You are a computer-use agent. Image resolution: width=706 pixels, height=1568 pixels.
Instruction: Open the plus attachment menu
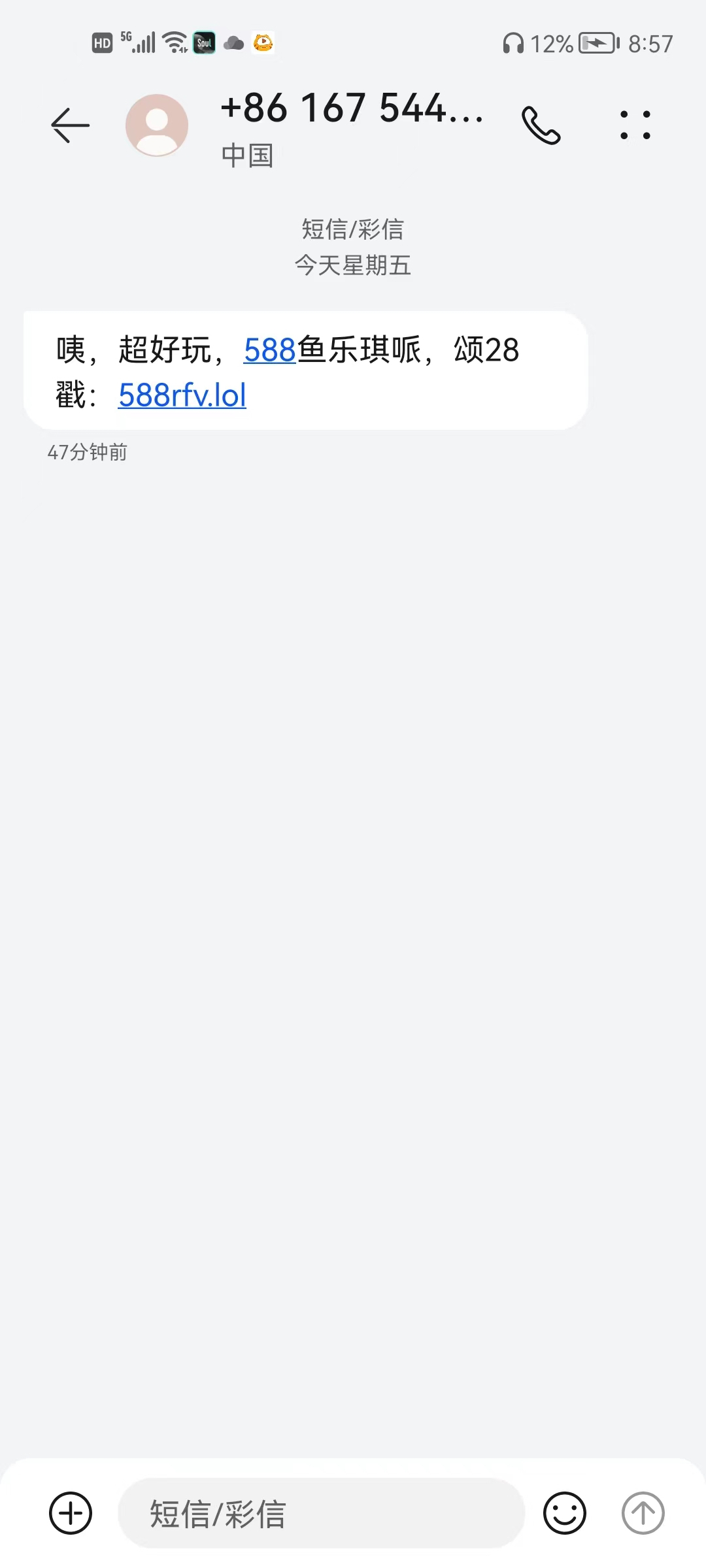coord(71,1512)
